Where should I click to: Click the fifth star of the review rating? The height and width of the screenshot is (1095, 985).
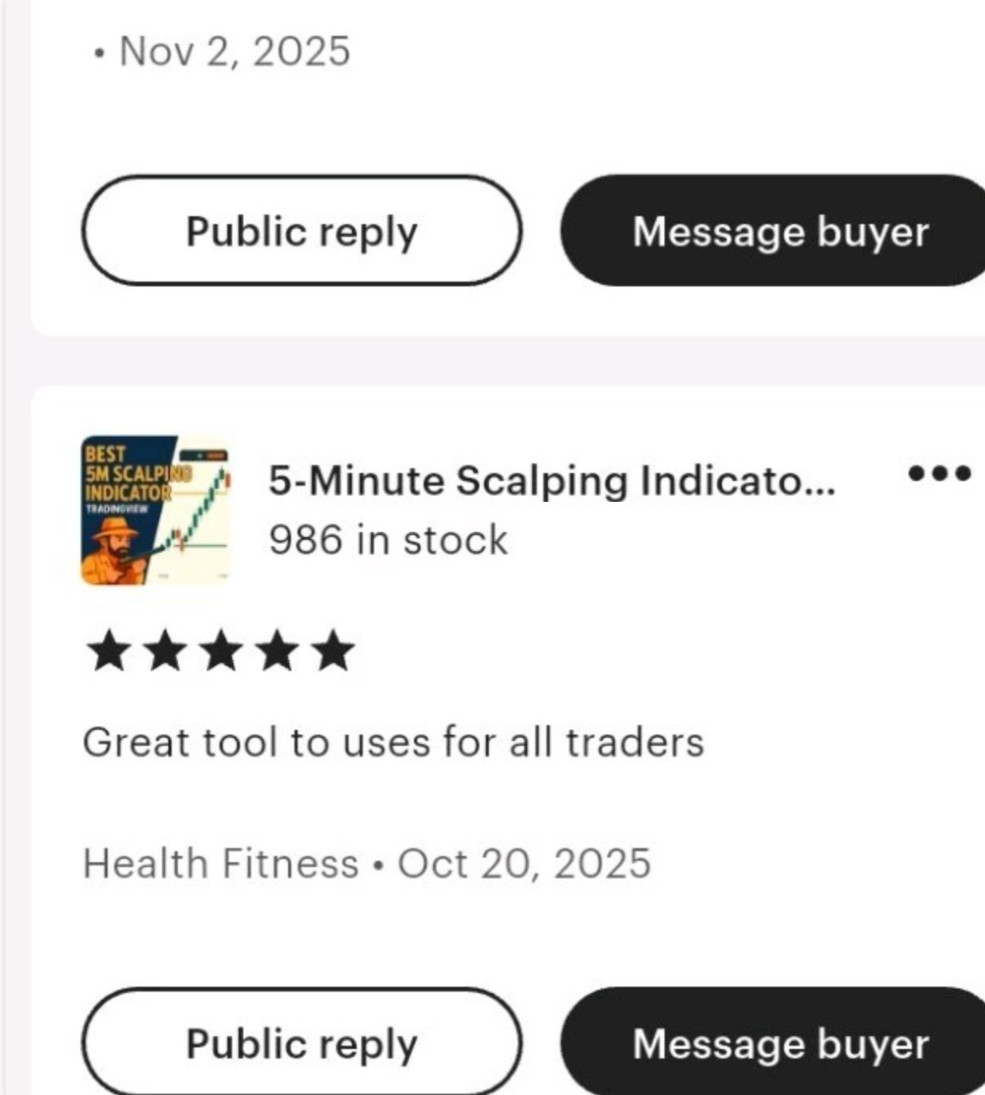[330, 650]
